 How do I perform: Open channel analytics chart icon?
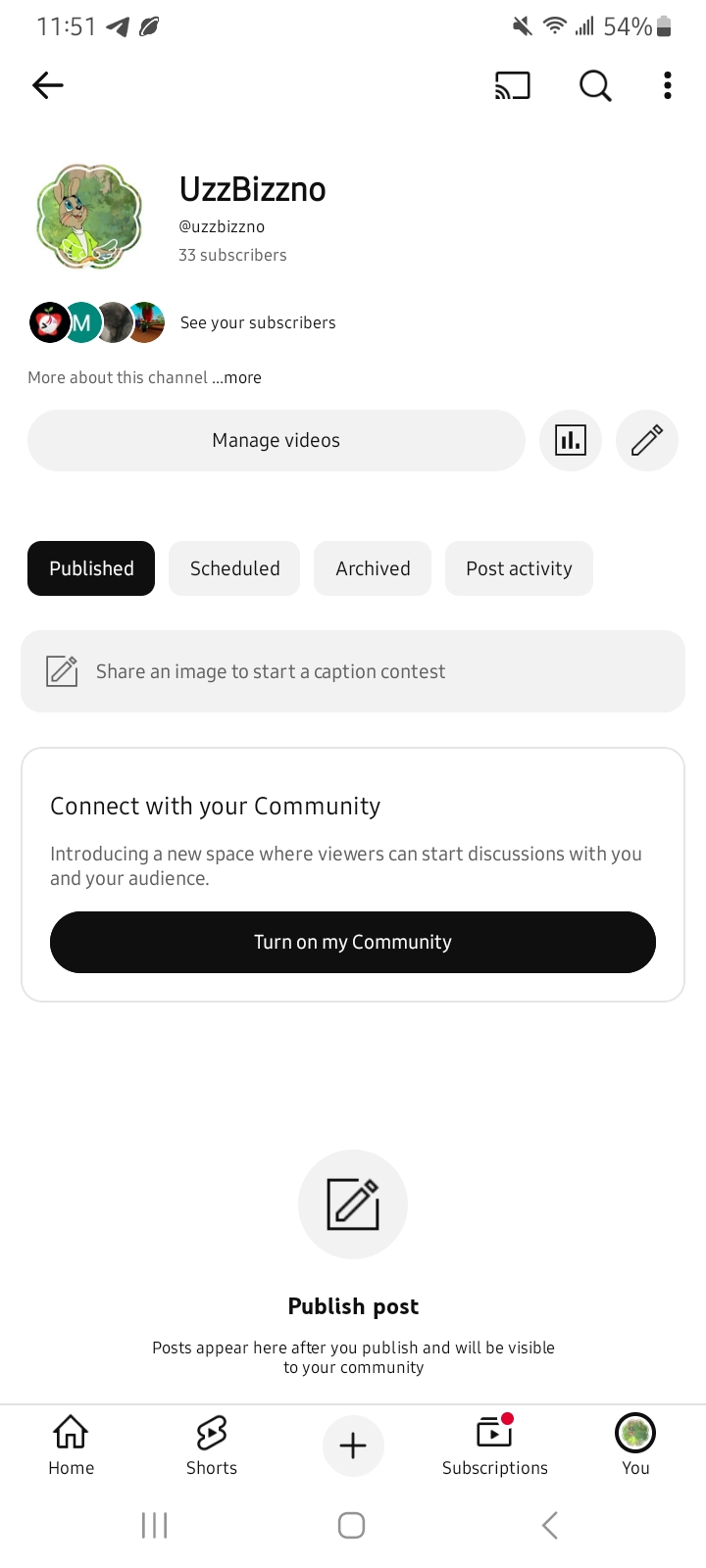(571, 441)
